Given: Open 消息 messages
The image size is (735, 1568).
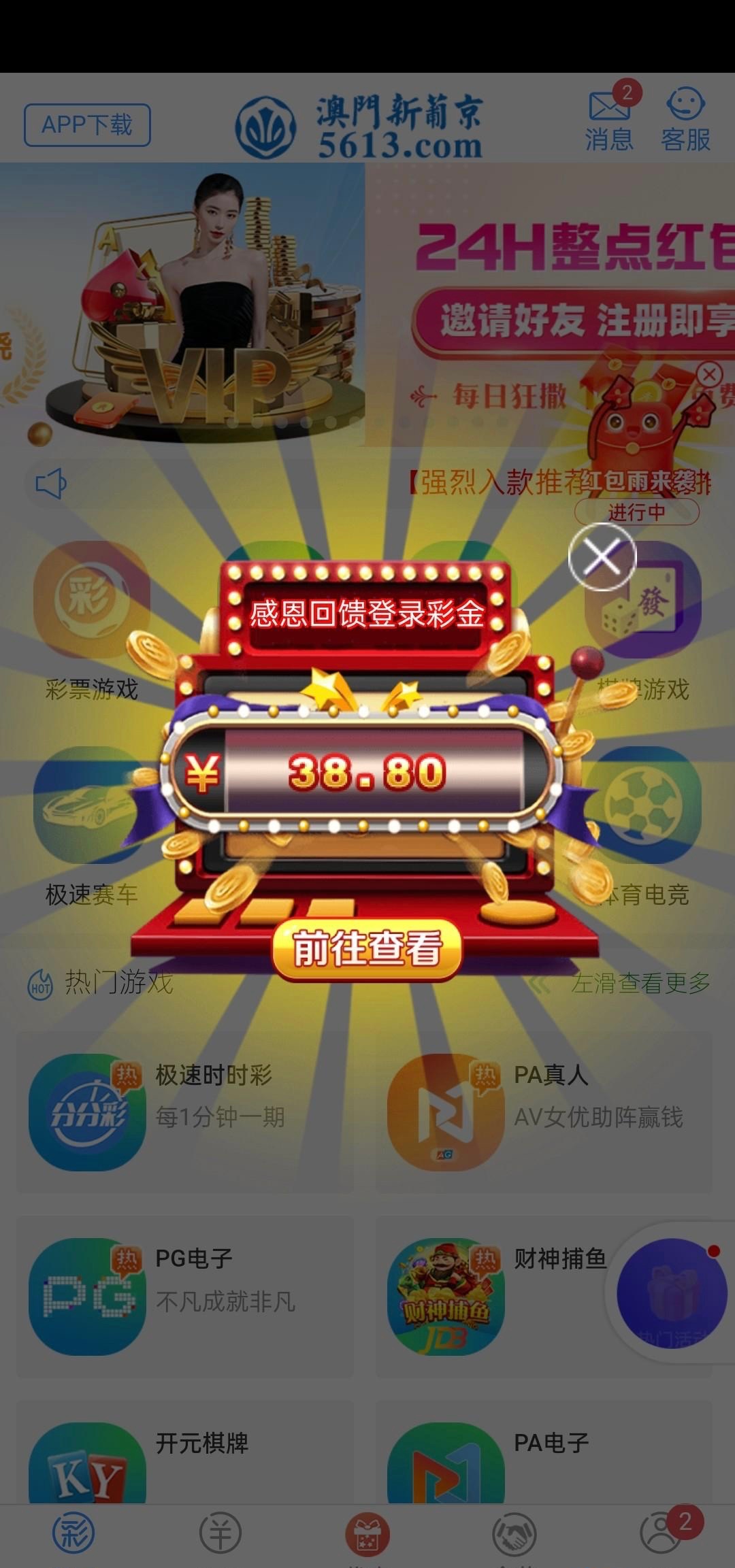Looking at the screenshot, I should pyautogui.click(x=609, y=120).
